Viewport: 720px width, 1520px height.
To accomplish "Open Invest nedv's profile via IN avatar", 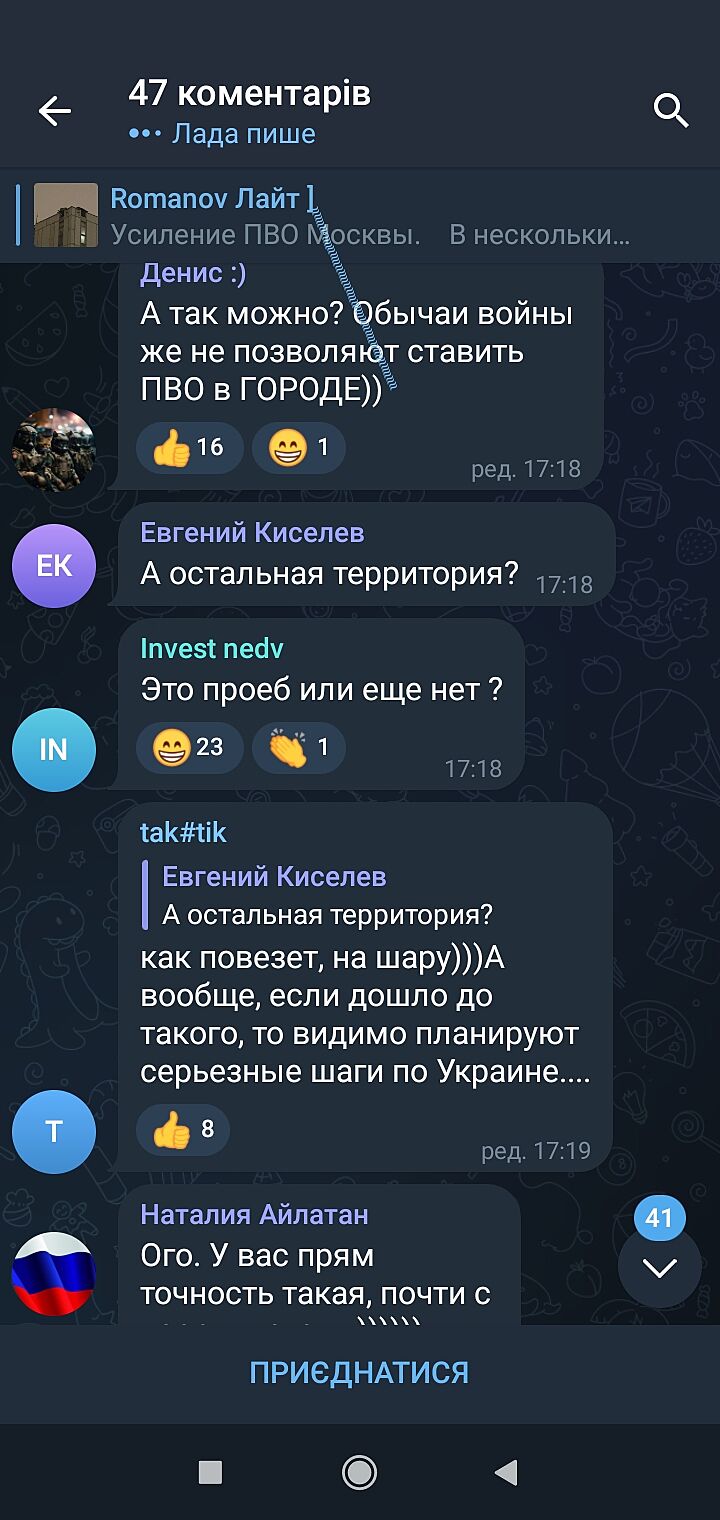I will [x=54, y=749].
